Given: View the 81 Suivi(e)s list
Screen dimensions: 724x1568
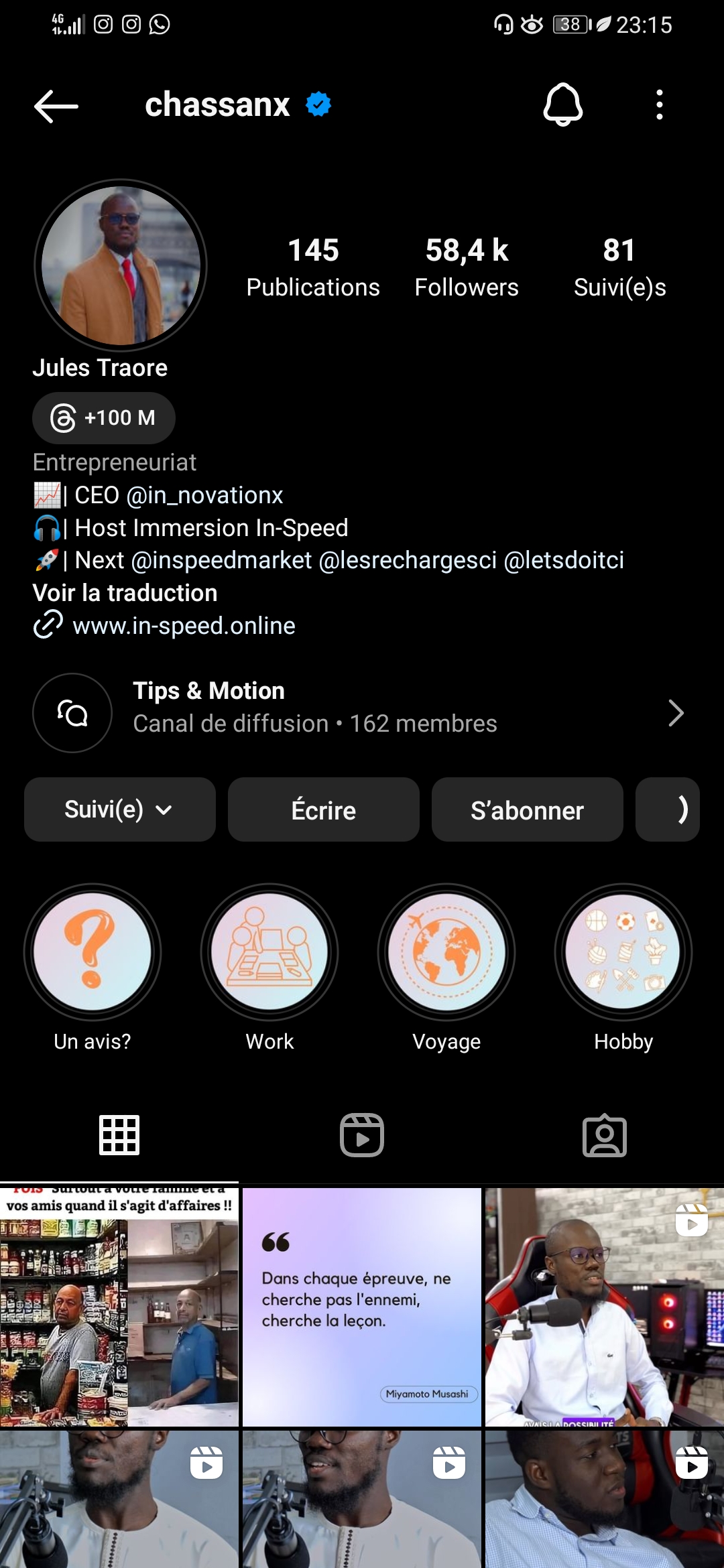Looking at the screenshot, I should point(619,267).
